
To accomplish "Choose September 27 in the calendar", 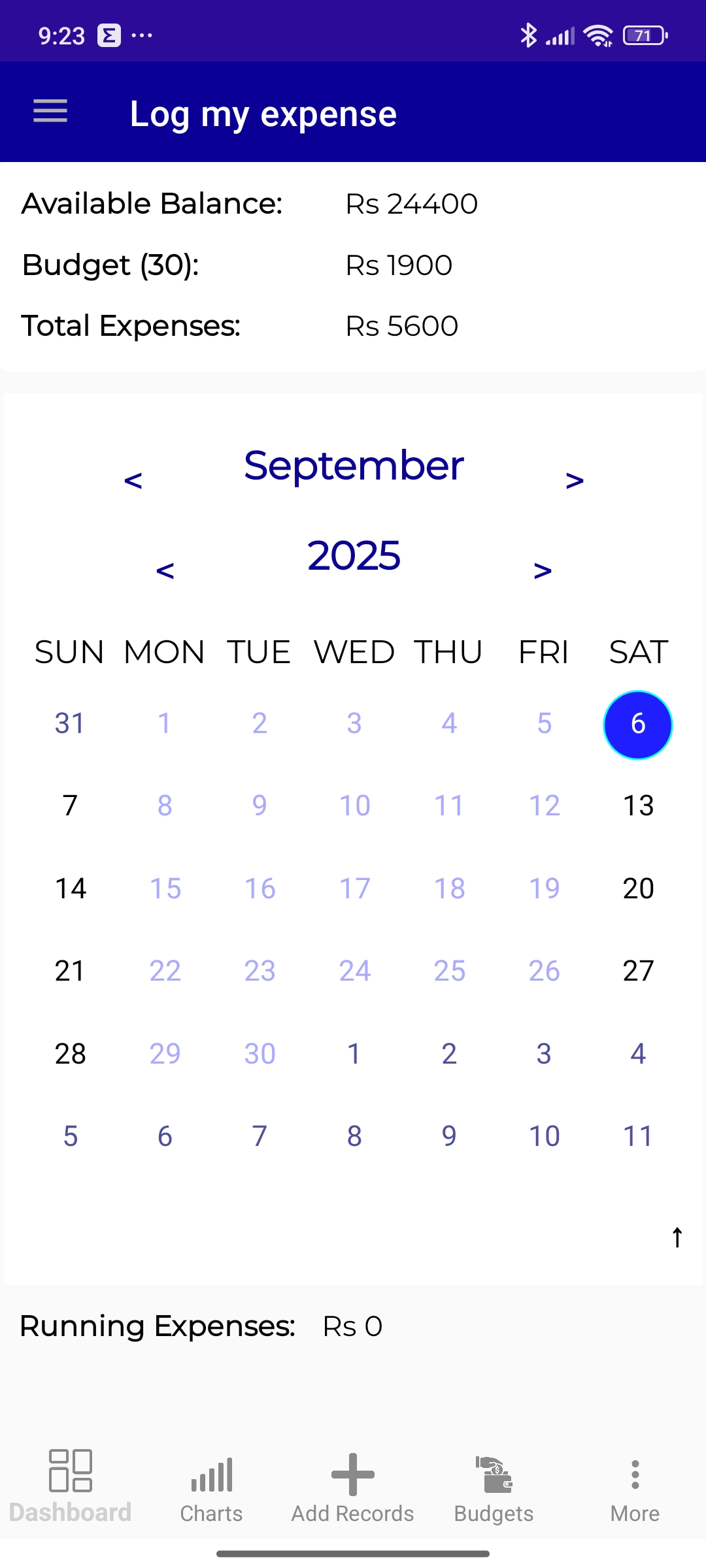I will 638,971.
